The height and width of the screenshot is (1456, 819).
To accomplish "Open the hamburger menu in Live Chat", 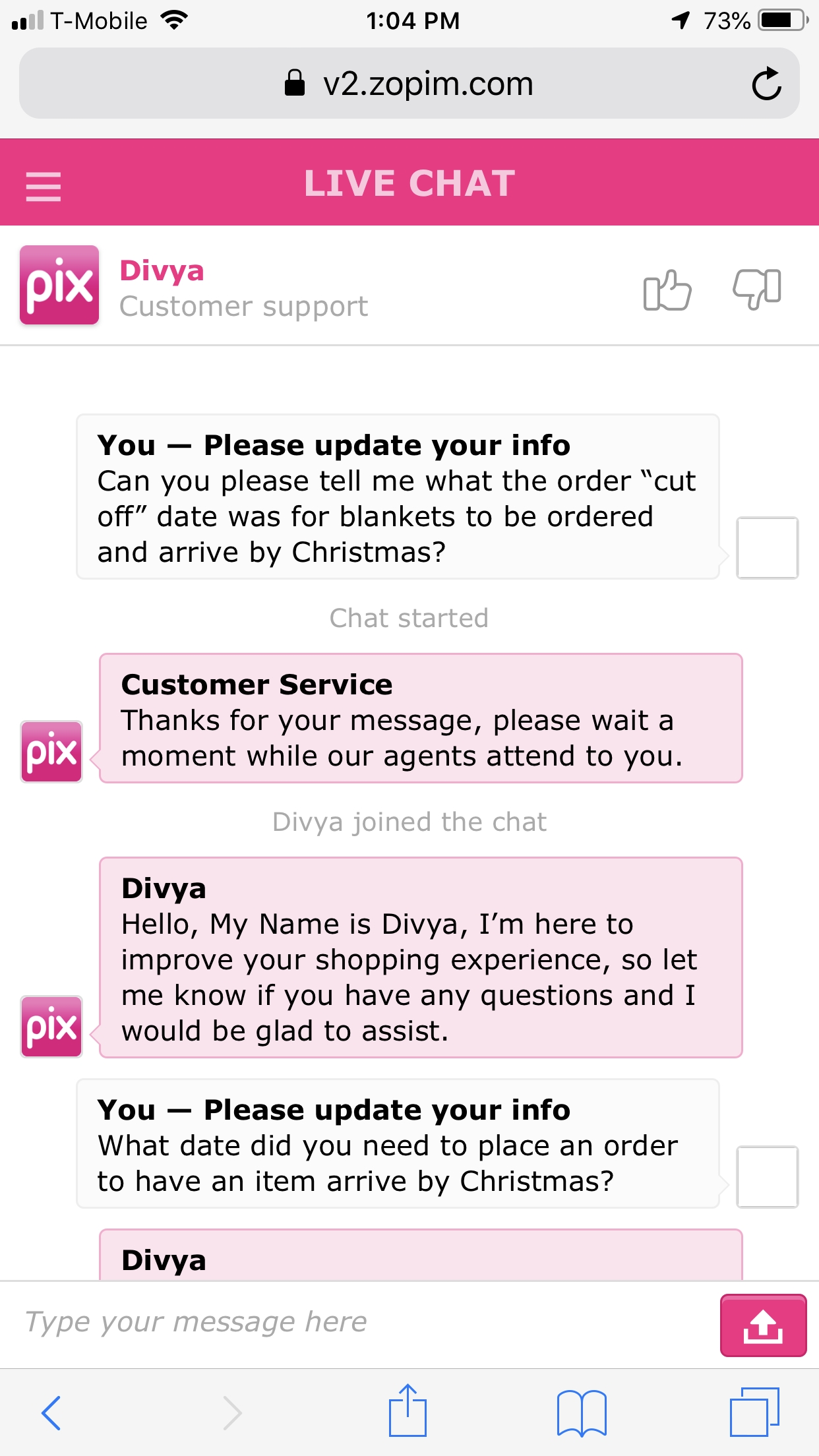I will coord(44,186).
